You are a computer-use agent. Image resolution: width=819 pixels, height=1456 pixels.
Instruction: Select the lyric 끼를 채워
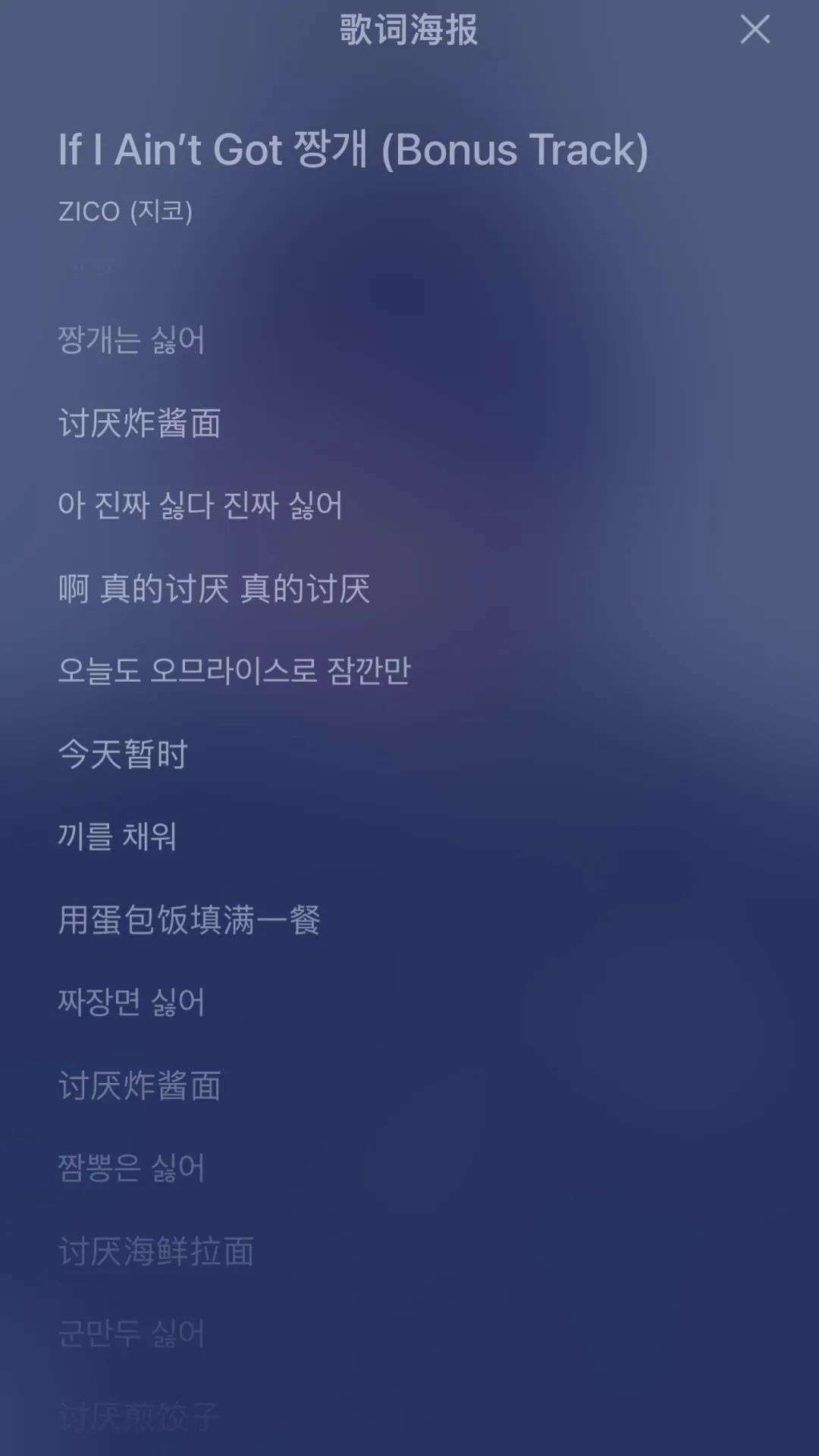pos(118,836)
